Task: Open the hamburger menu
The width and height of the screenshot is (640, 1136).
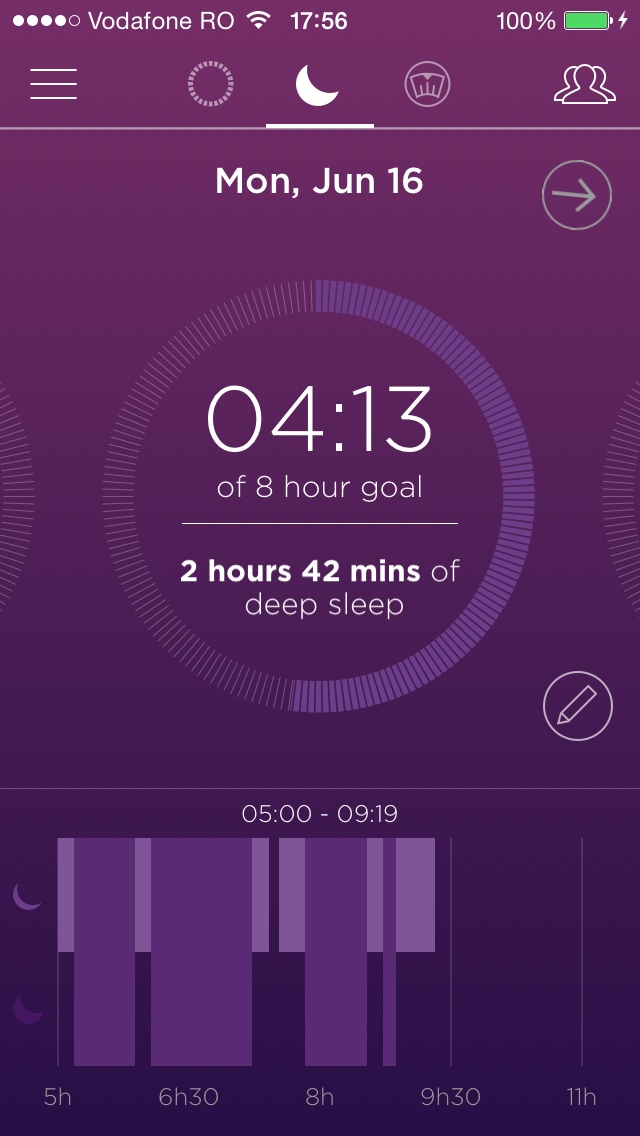Action: [54, 84]
